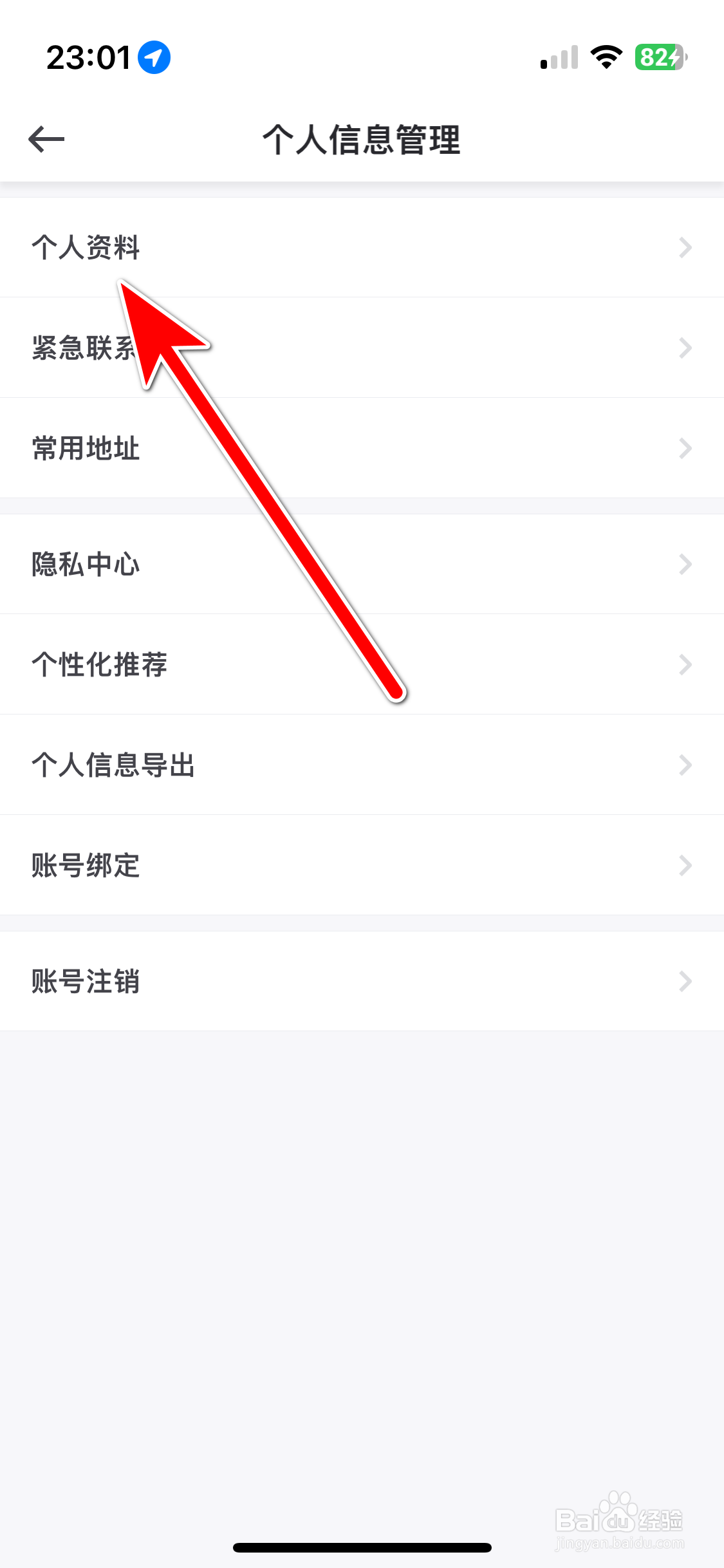Expand the 个人资料 row chevron
This screenshot has height=1568, width=724.
click(684, 247)
